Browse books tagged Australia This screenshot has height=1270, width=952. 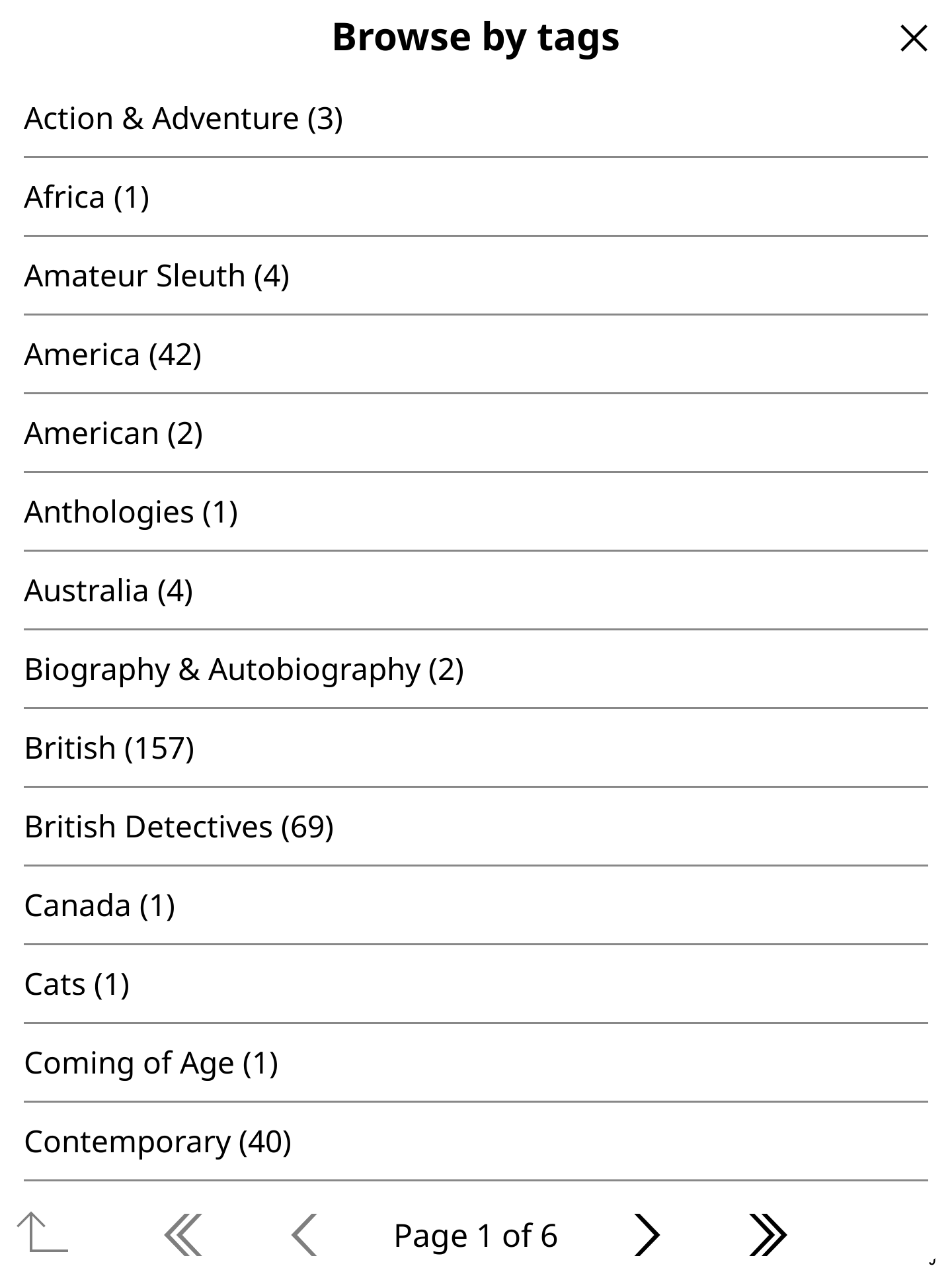[108, 591]
